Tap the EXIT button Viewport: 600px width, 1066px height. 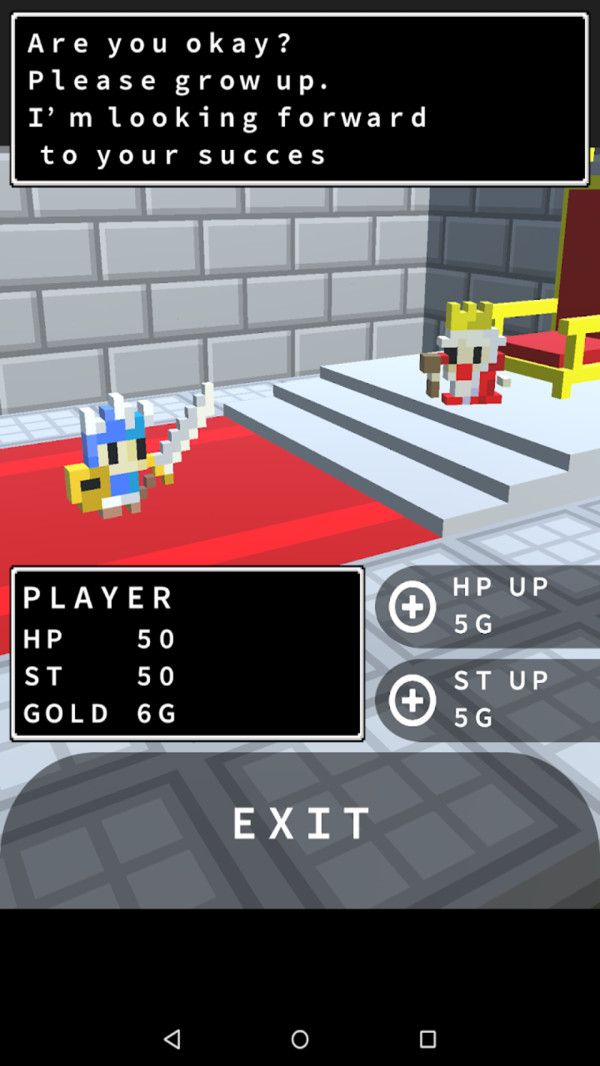[300, 823]
